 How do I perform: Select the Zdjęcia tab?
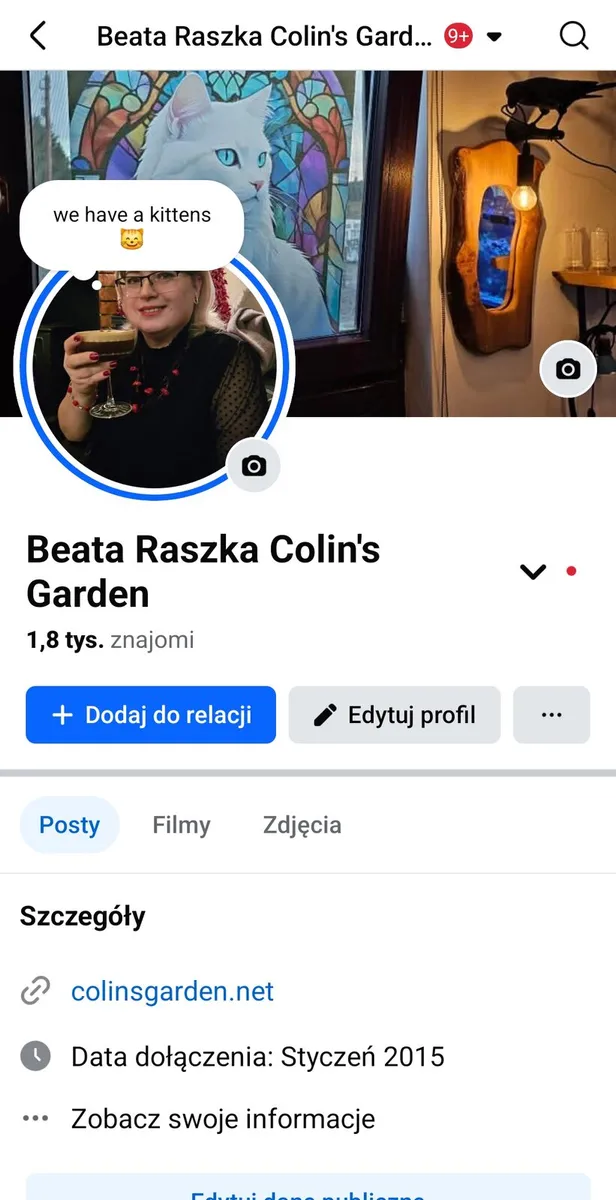[302, 825]
